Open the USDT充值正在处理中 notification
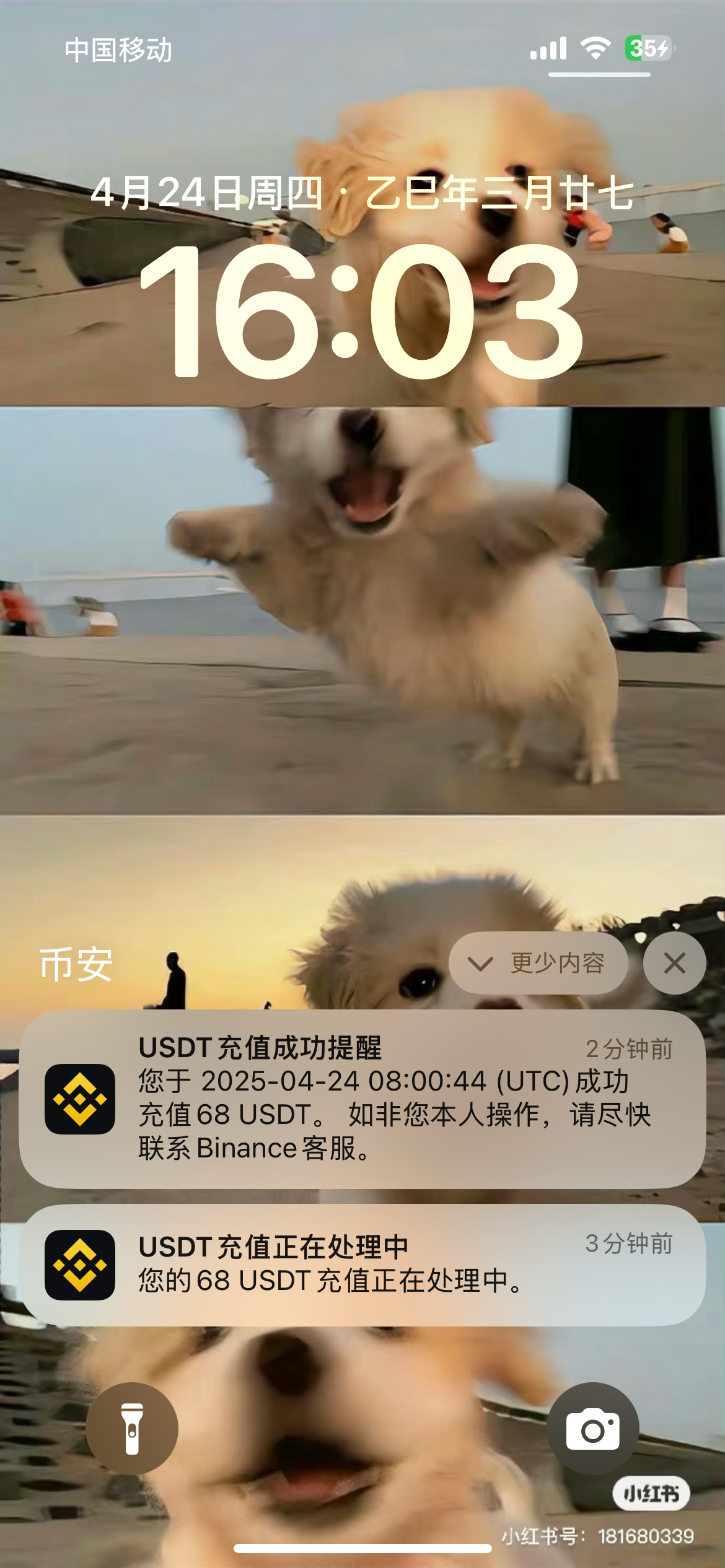 pyautogui.click(x=362, y=1265)
